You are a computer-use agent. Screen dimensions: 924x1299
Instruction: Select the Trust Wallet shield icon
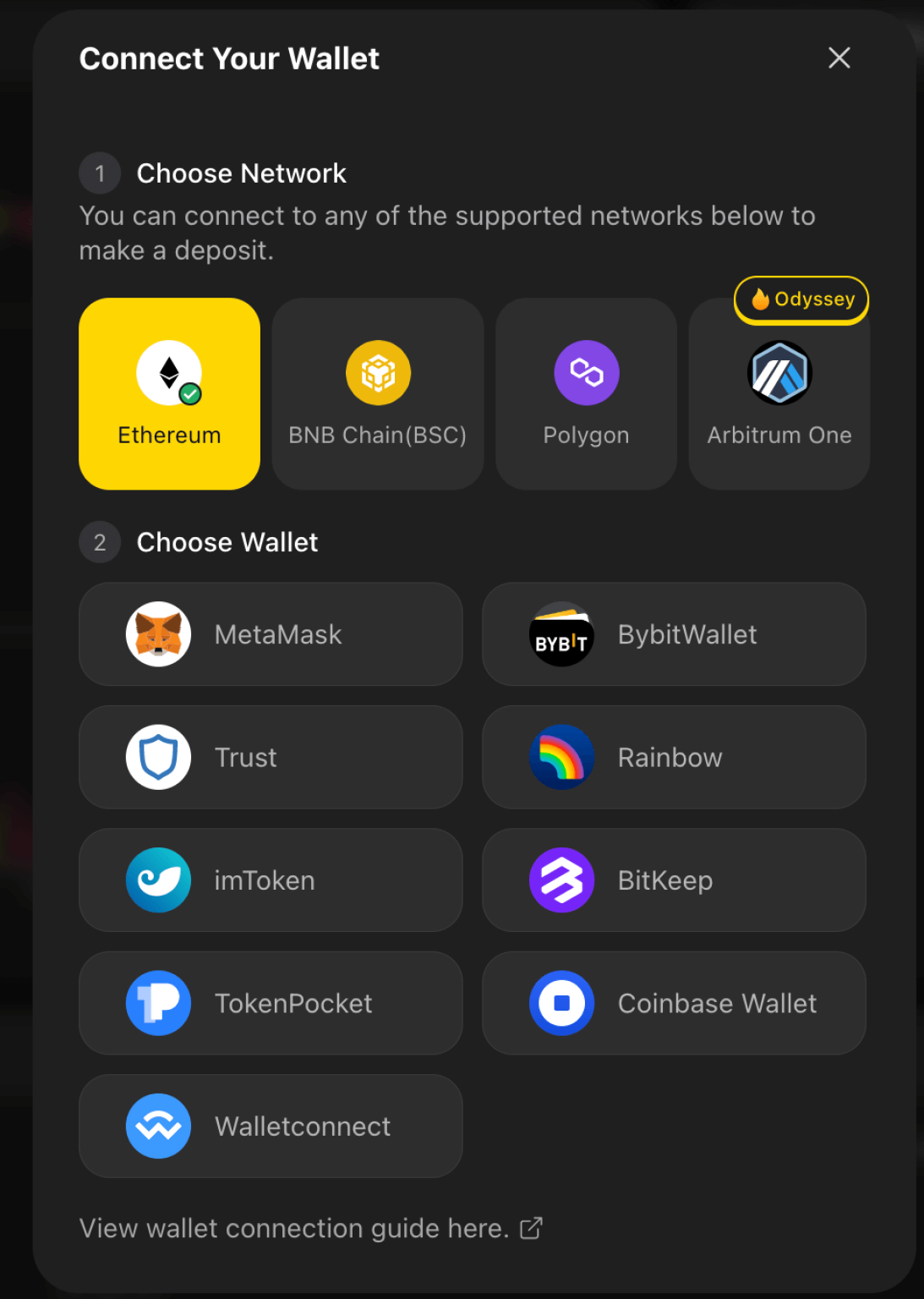pos(158,757)
